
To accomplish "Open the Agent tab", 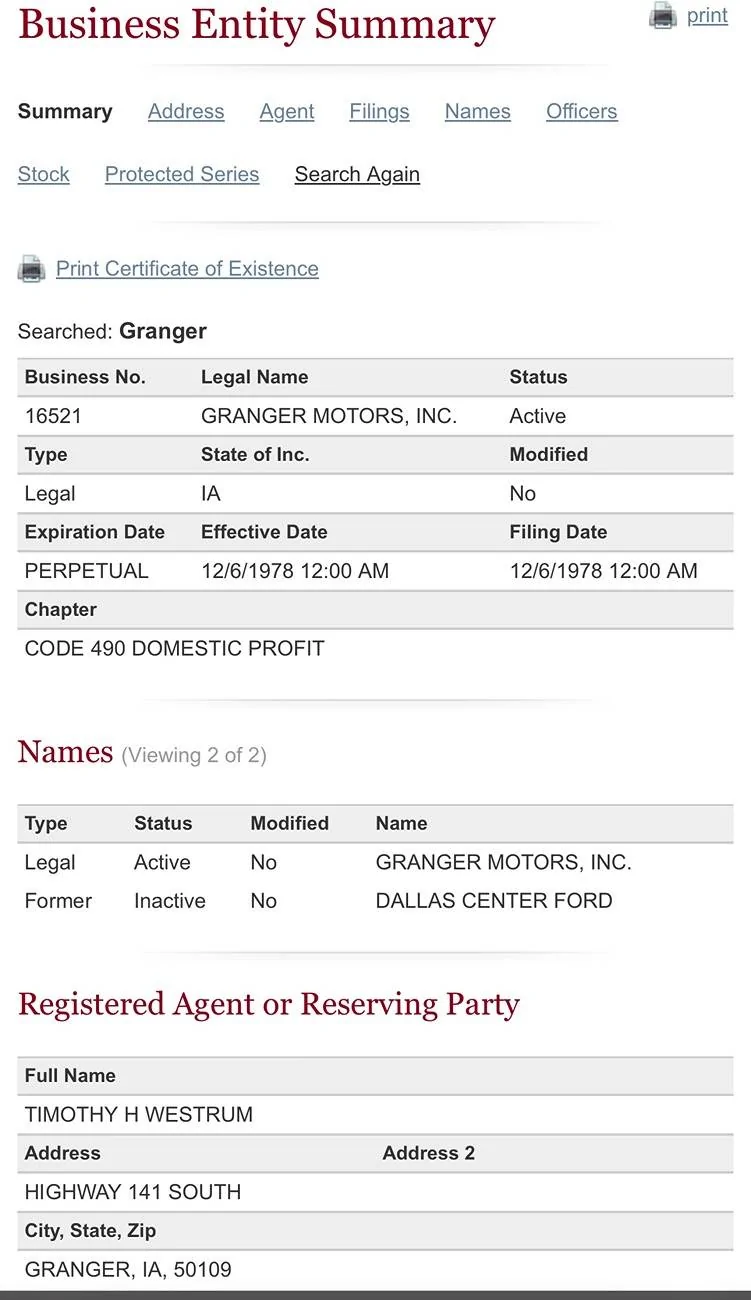I will (x=286, y=112).
